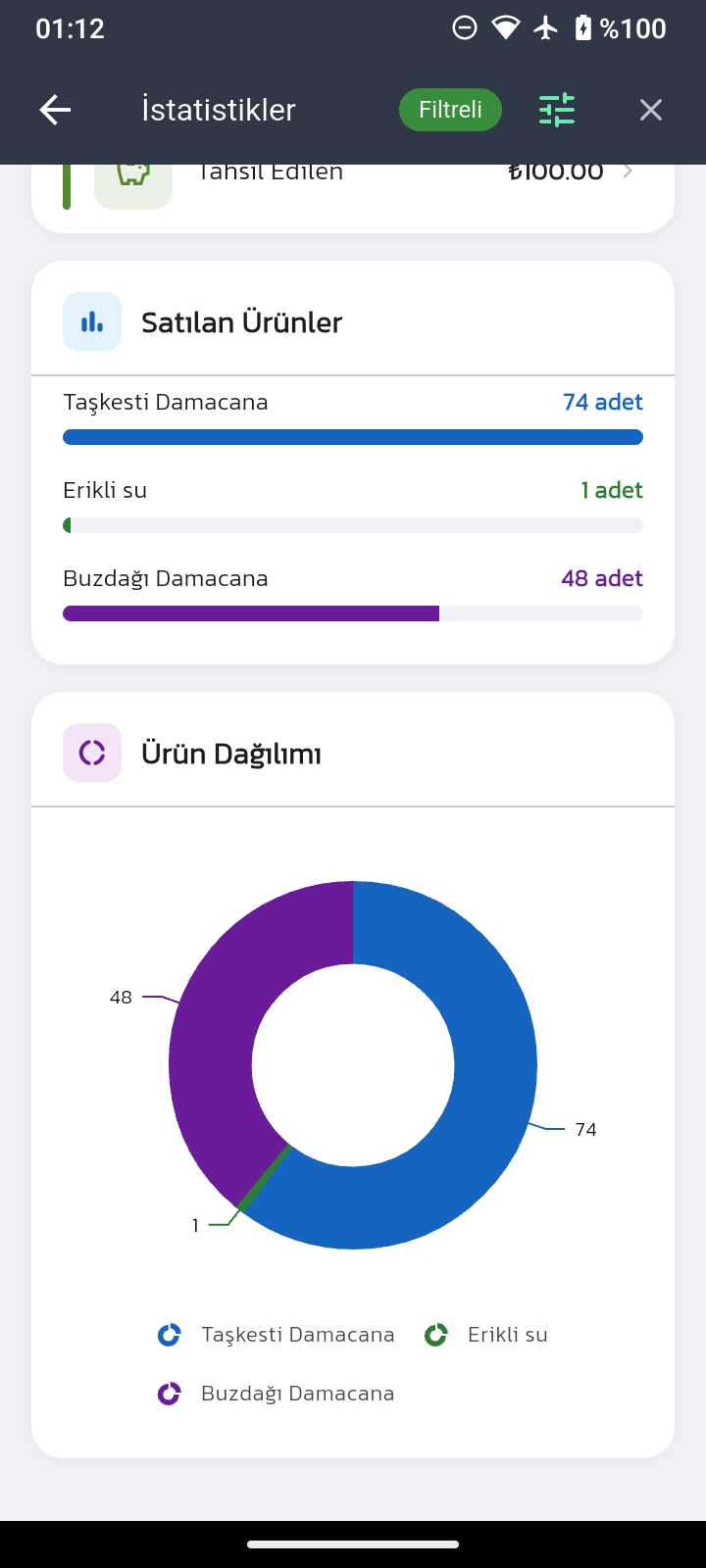Tap the back arrow in the header

[55, 109]
